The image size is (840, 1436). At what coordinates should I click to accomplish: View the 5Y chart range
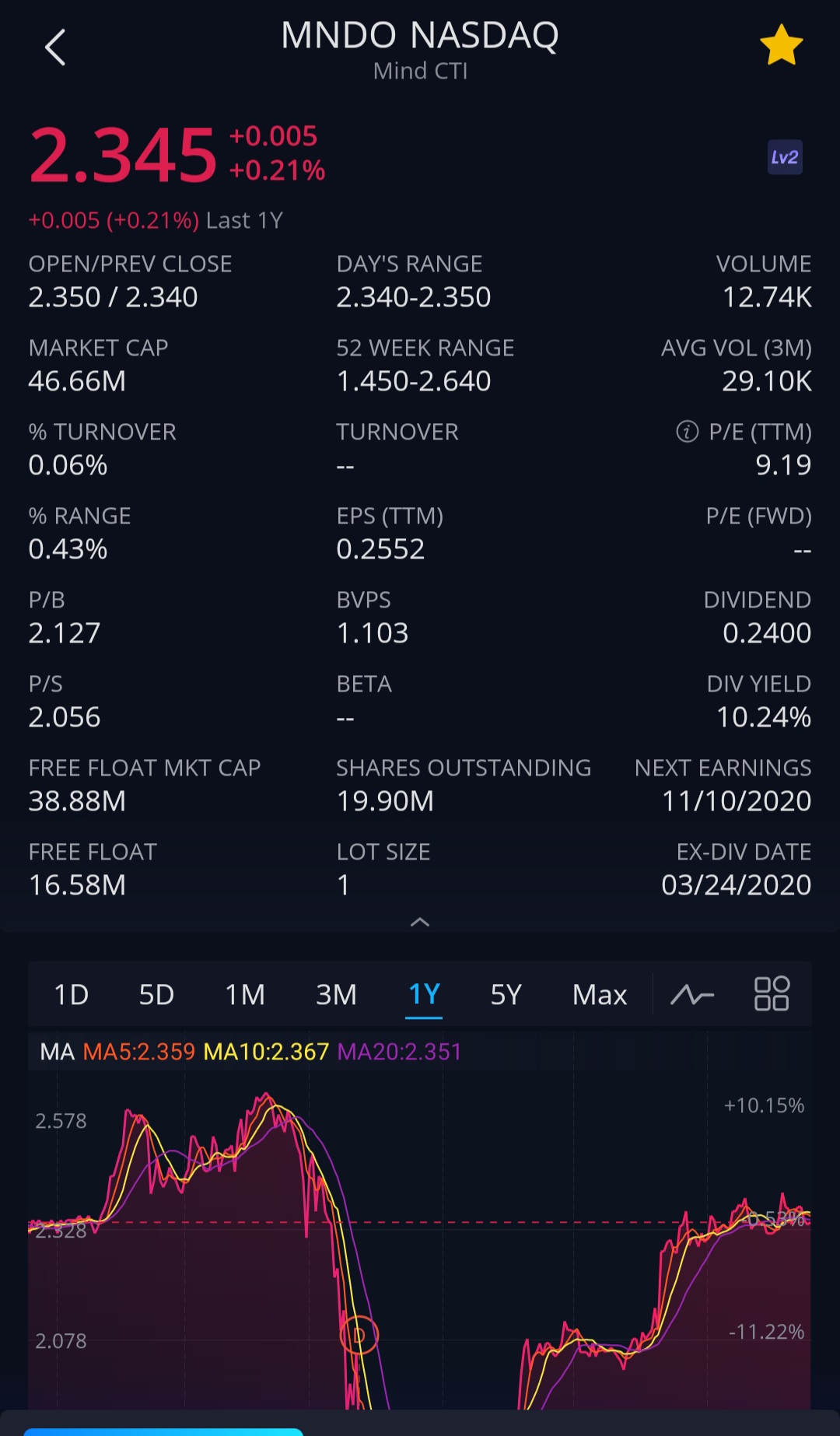click(506, 994)
